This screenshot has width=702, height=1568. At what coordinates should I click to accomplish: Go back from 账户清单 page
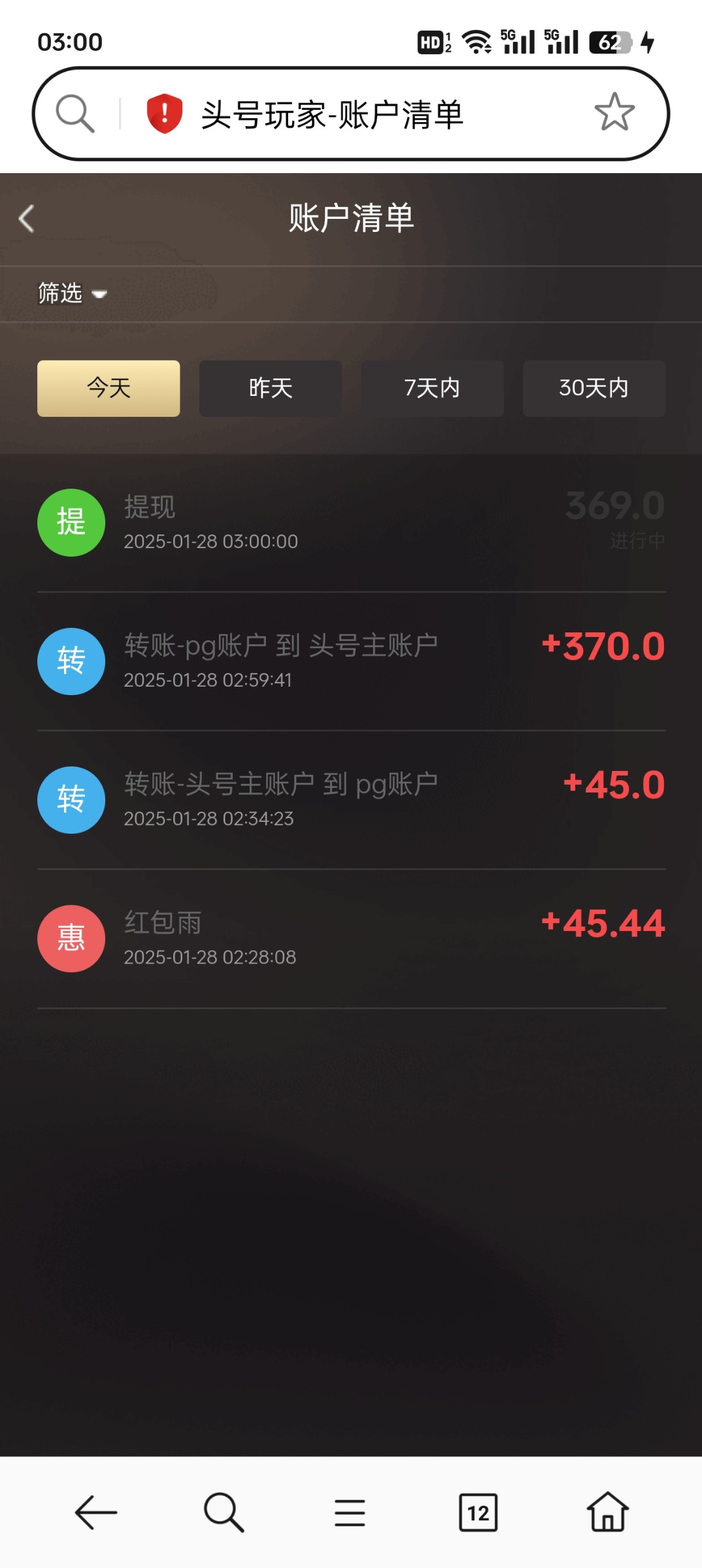[x=27, y=218]
